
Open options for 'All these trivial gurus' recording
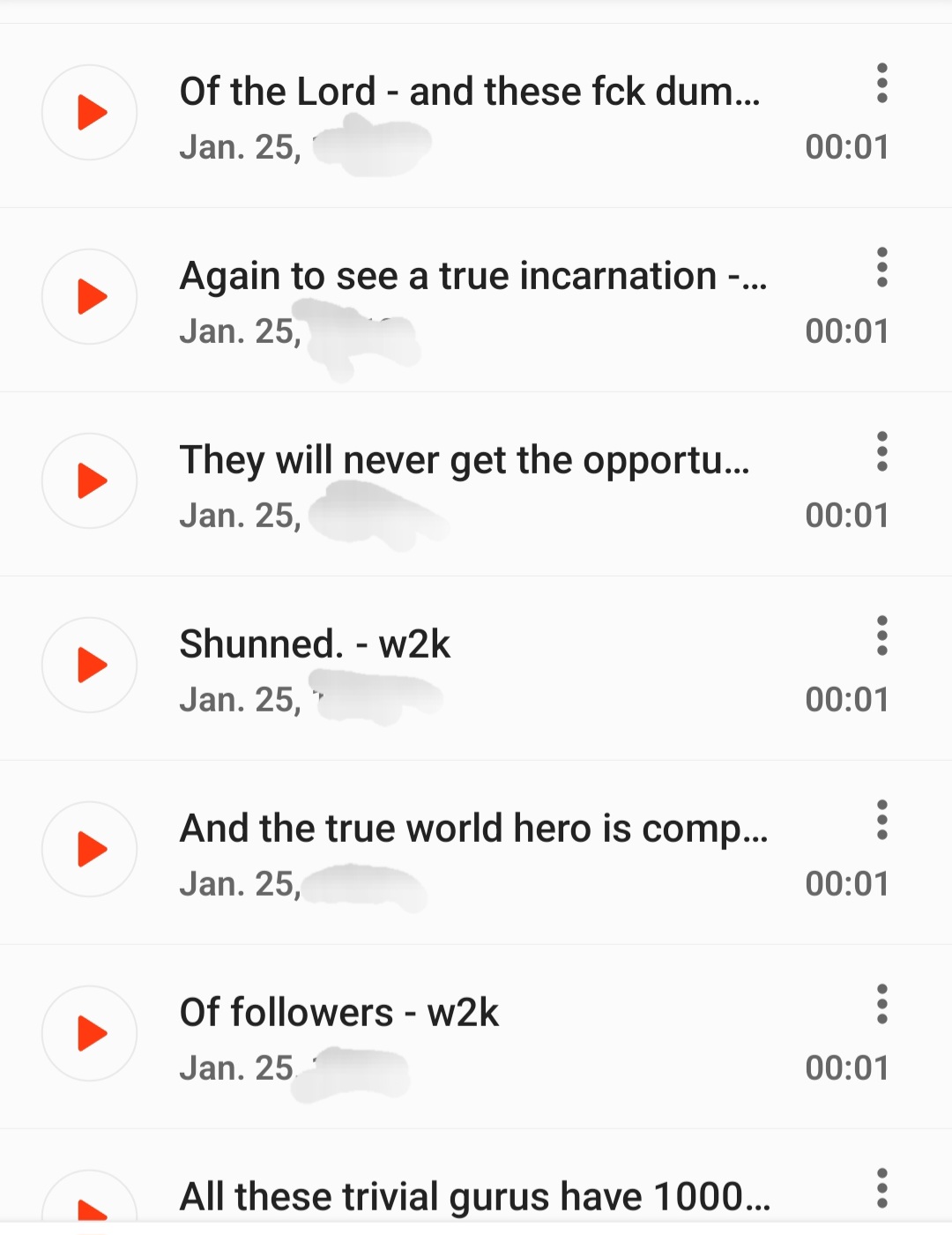(x=881, y=1189)
